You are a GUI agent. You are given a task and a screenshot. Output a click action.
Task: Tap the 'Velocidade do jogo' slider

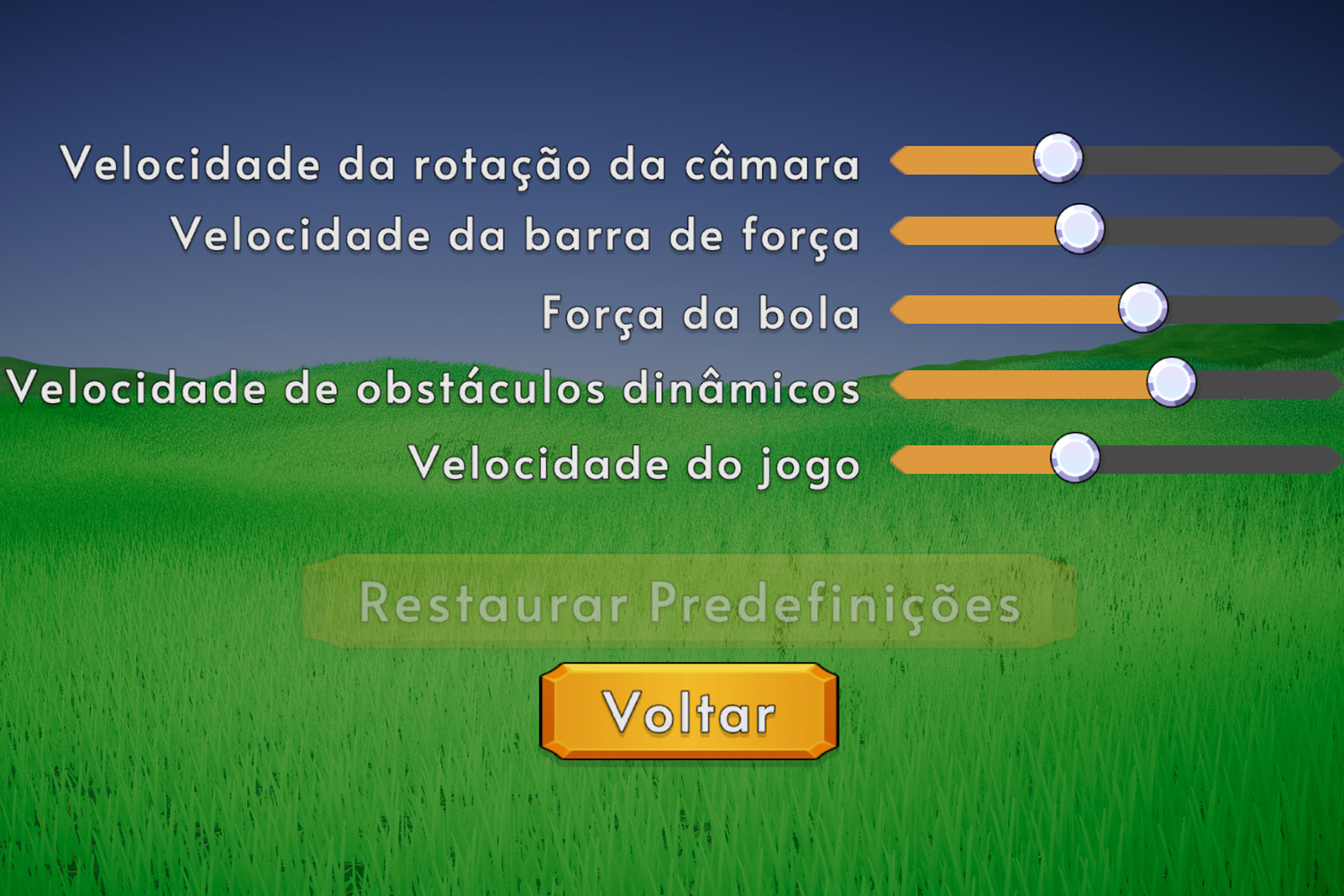pos(1075,458)
